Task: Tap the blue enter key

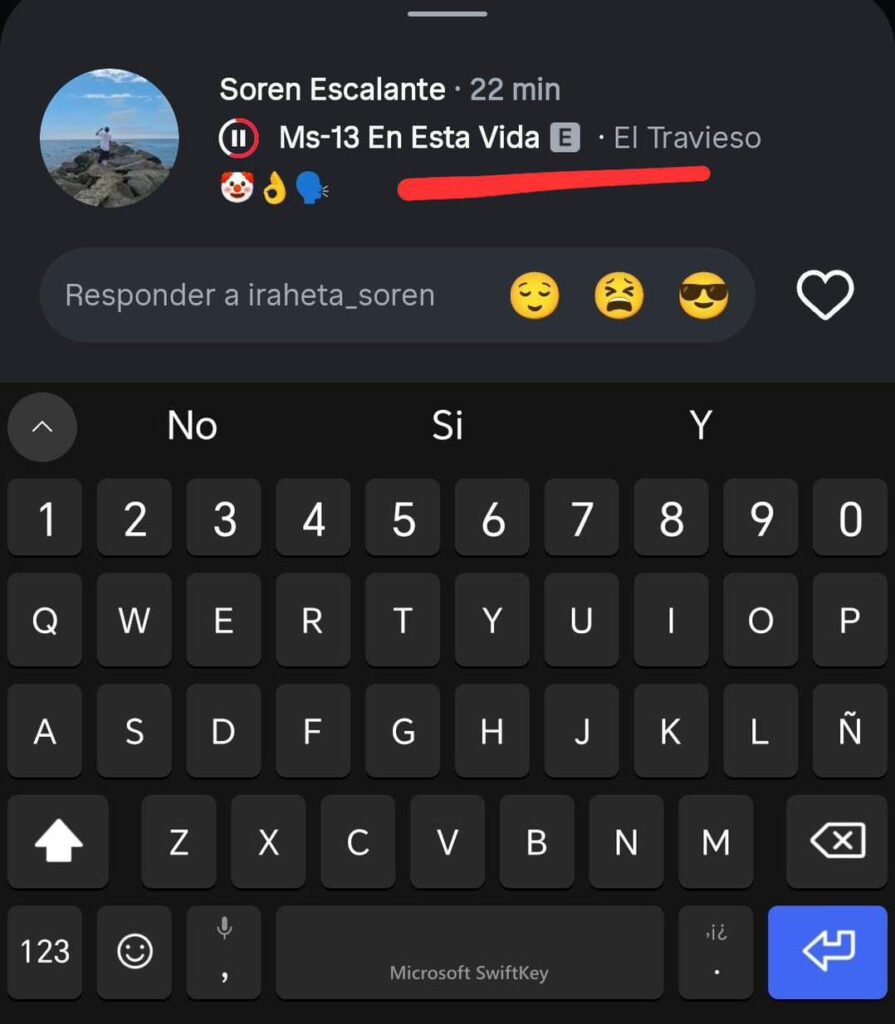Action: click(x=827, y=951)
